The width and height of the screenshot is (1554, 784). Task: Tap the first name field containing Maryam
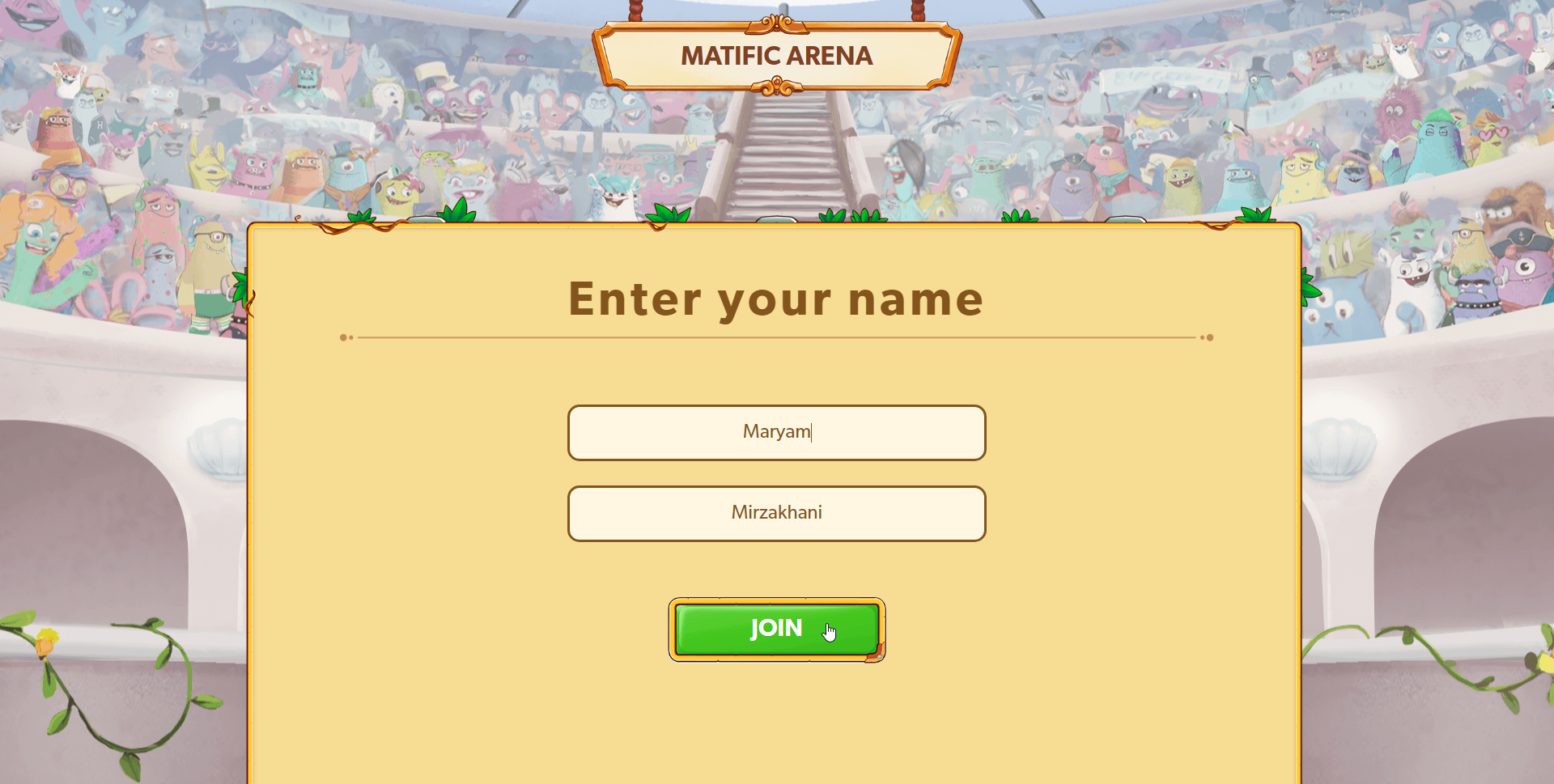776,432
